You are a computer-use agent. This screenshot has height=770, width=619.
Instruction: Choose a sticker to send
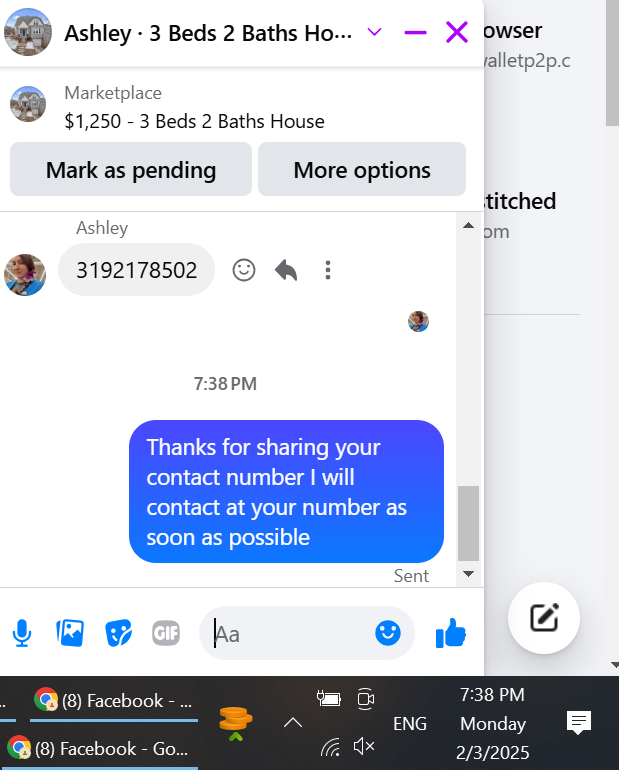pos(118,633)
